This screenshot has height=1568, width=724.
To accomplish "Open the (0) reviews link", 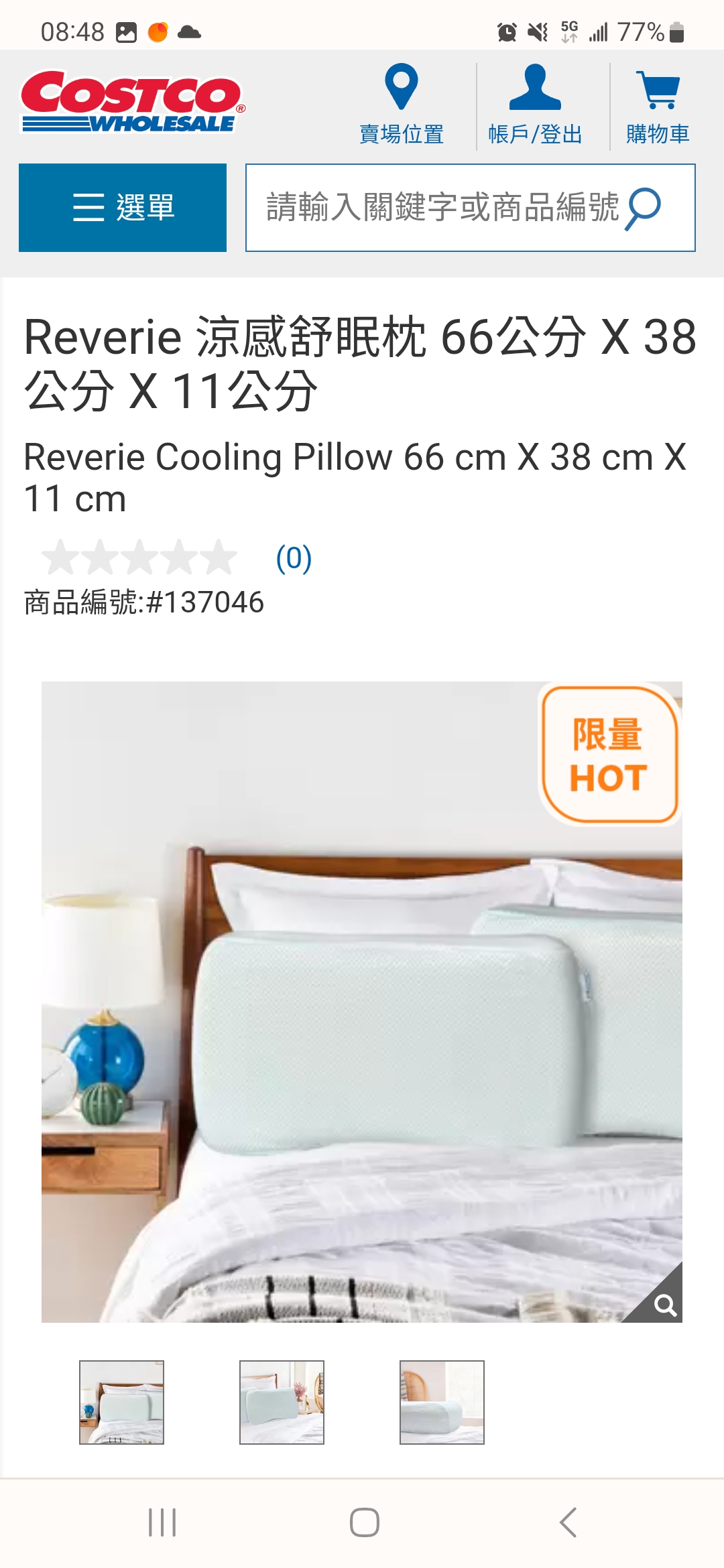I will (294, 558).
